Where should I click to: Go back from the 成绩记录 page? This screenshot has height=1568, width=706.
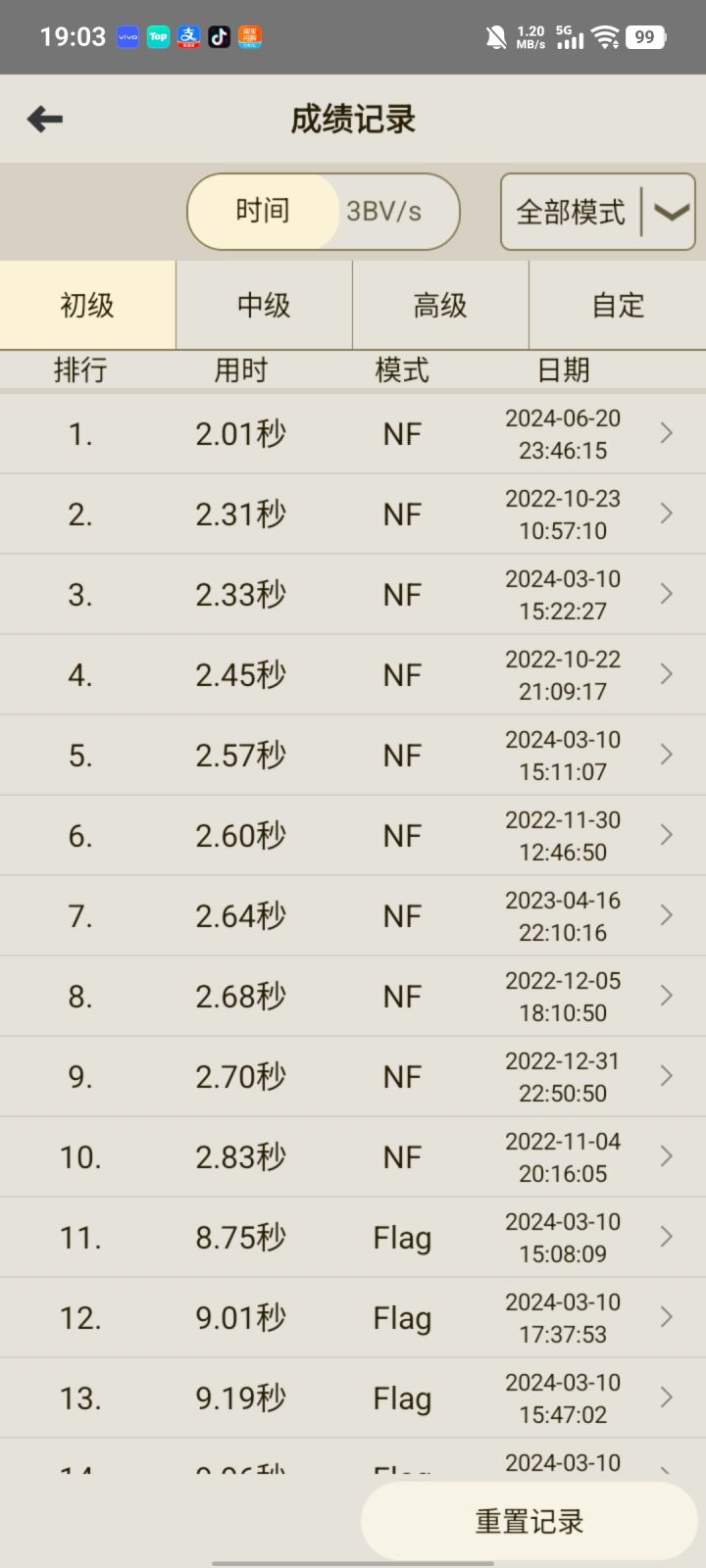pos(45,120)
